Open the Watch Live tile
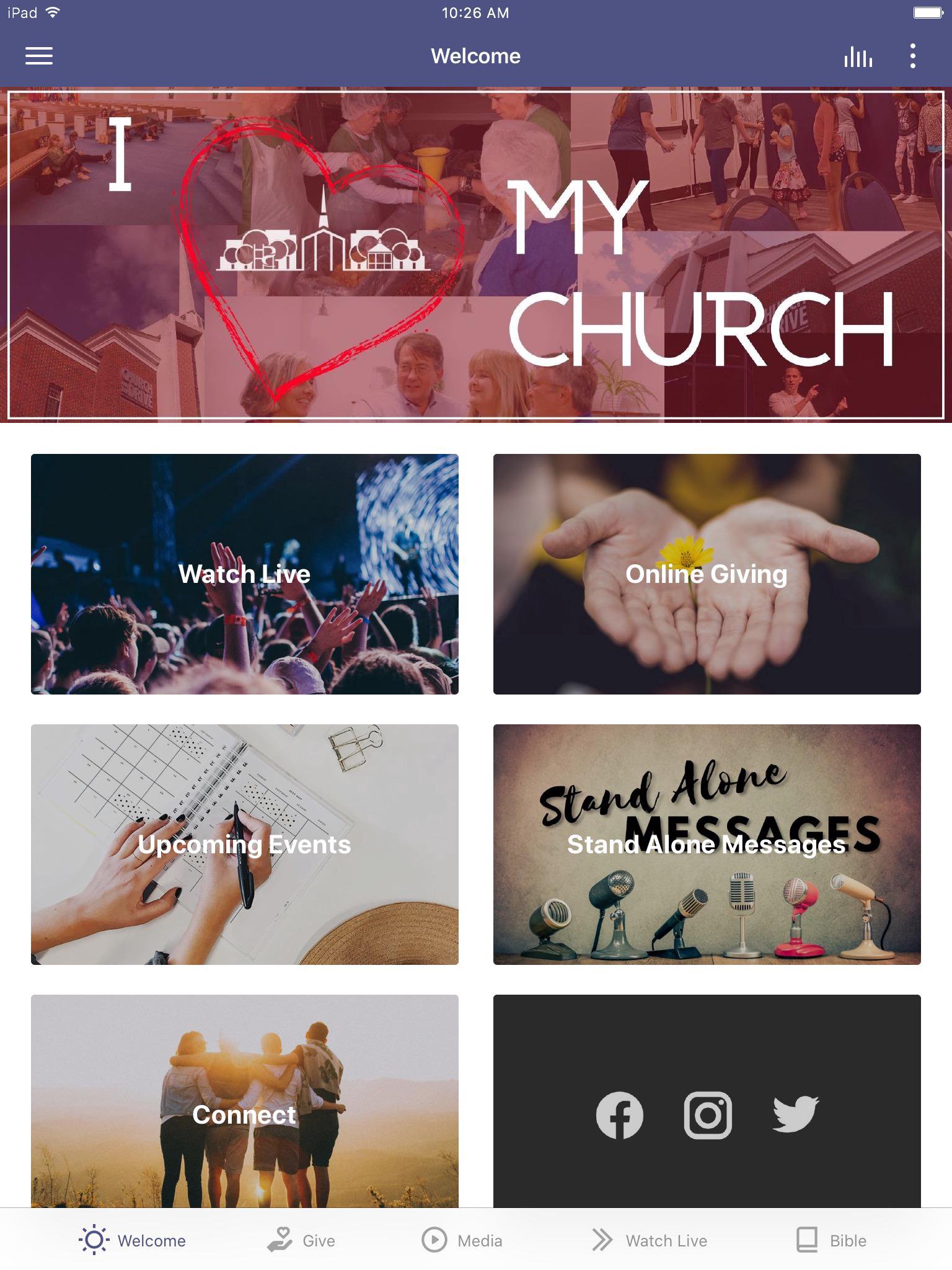 (245, 574)
